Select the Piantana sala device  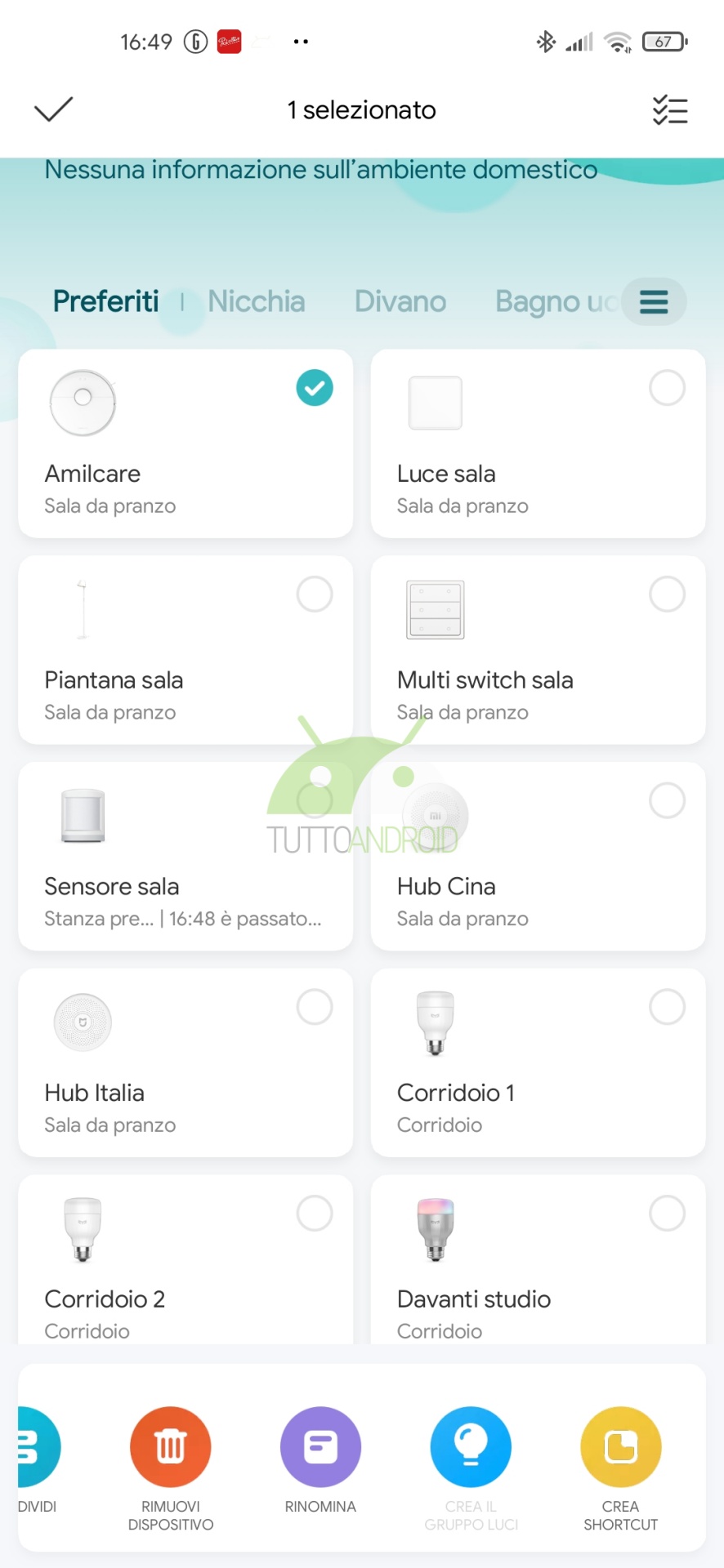[315, 595]
